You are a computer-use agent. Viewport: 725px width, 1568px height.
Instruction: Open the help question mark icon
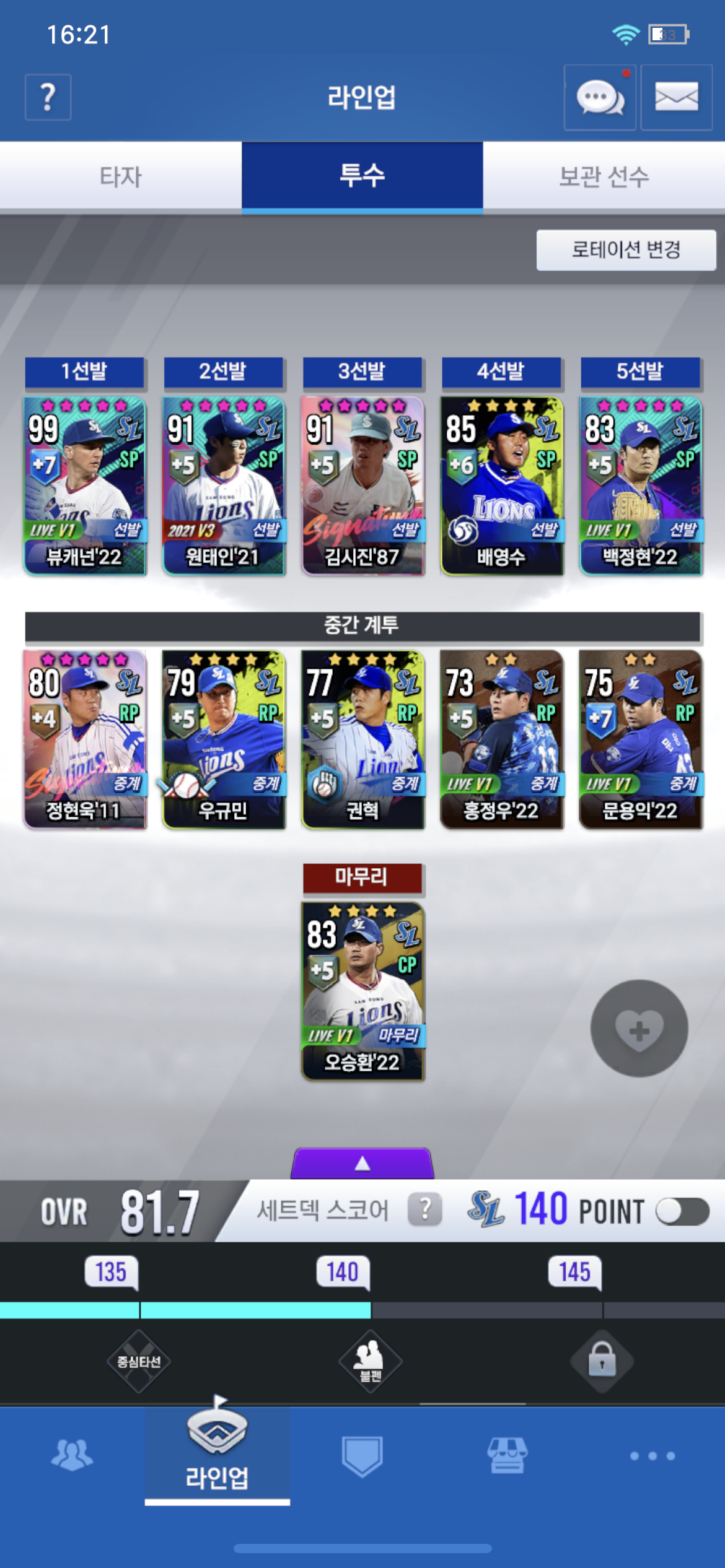[48, 97]
